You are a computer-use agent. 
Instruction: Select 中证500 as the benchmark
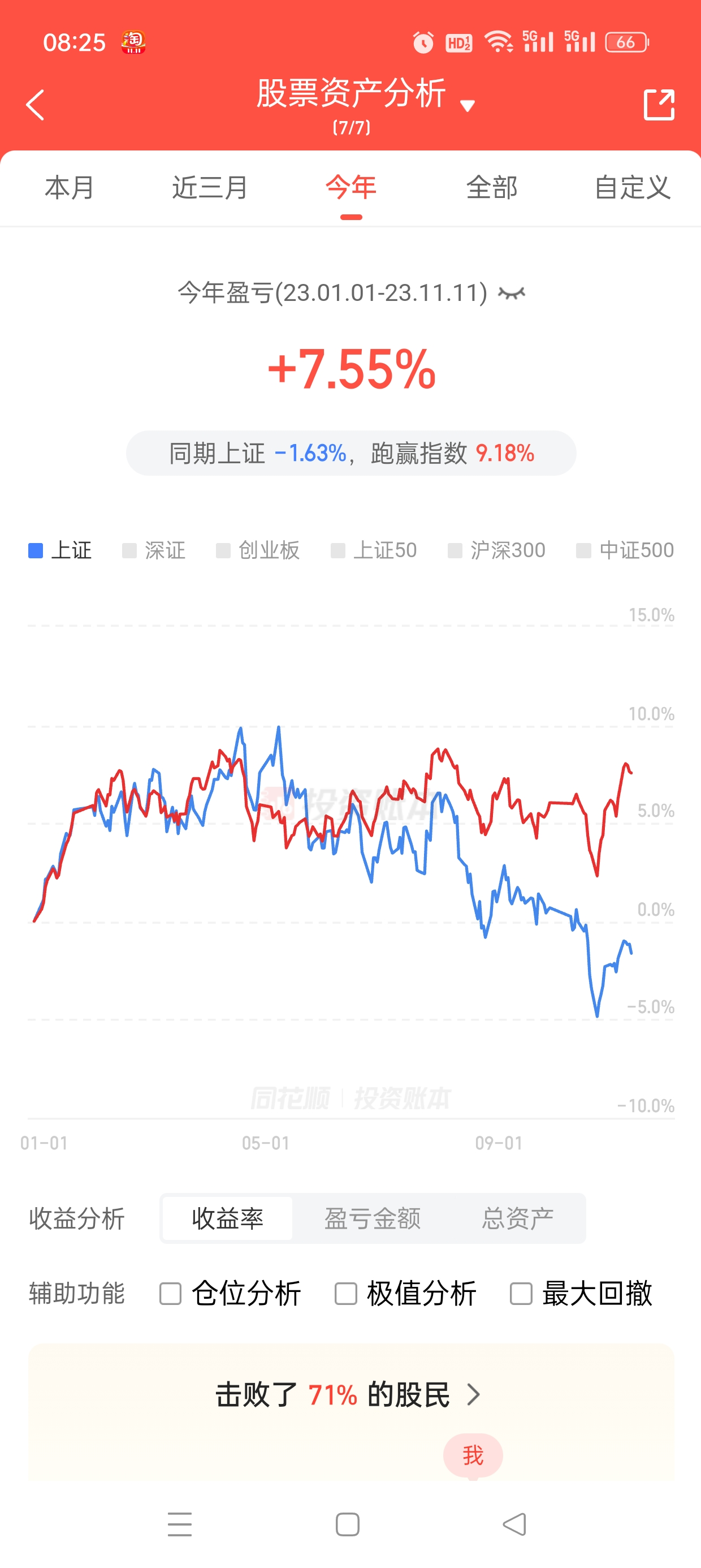(x=625, y=550)
